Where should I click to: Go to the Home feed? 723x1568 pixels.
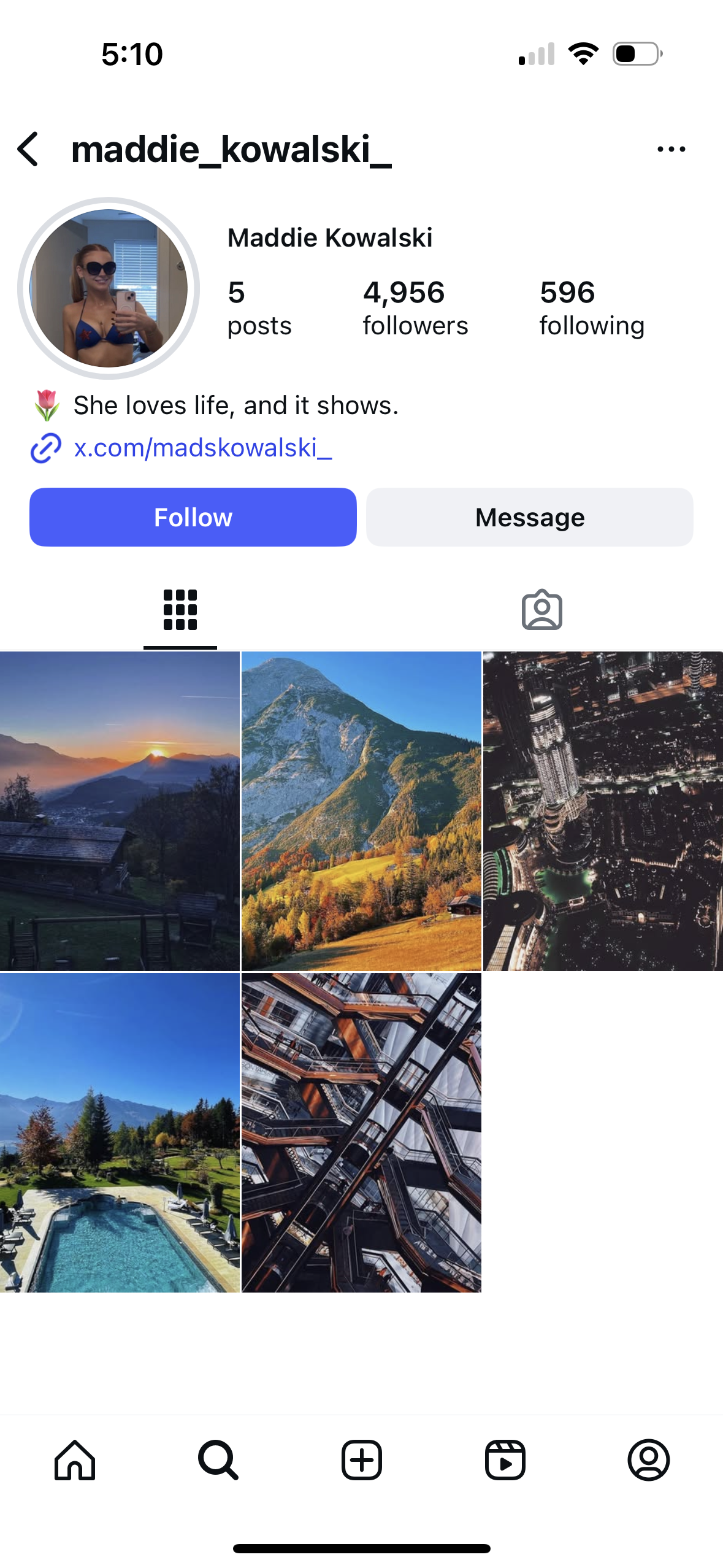(75, 1460)
